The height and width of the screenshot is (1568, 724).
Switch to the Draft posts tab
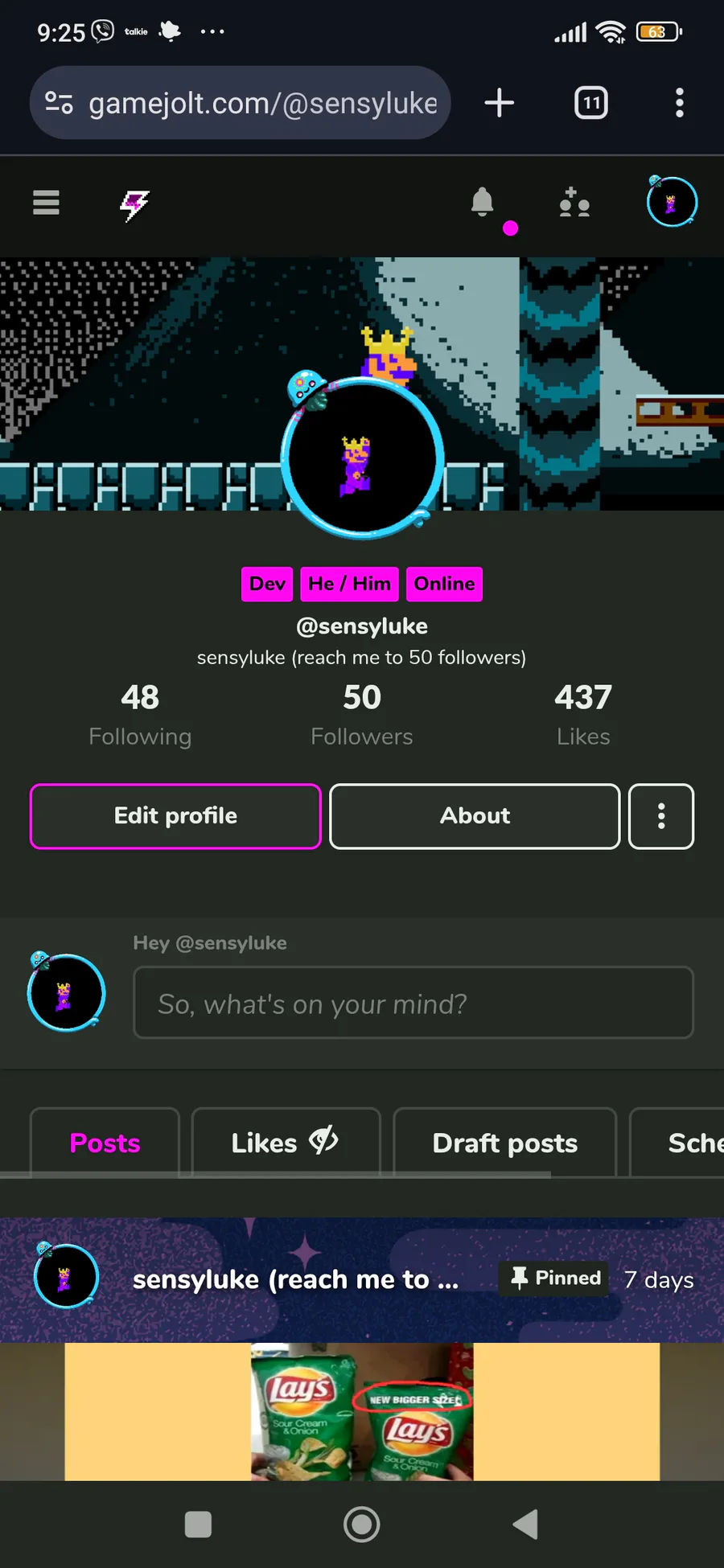(x=504, y=1143)
